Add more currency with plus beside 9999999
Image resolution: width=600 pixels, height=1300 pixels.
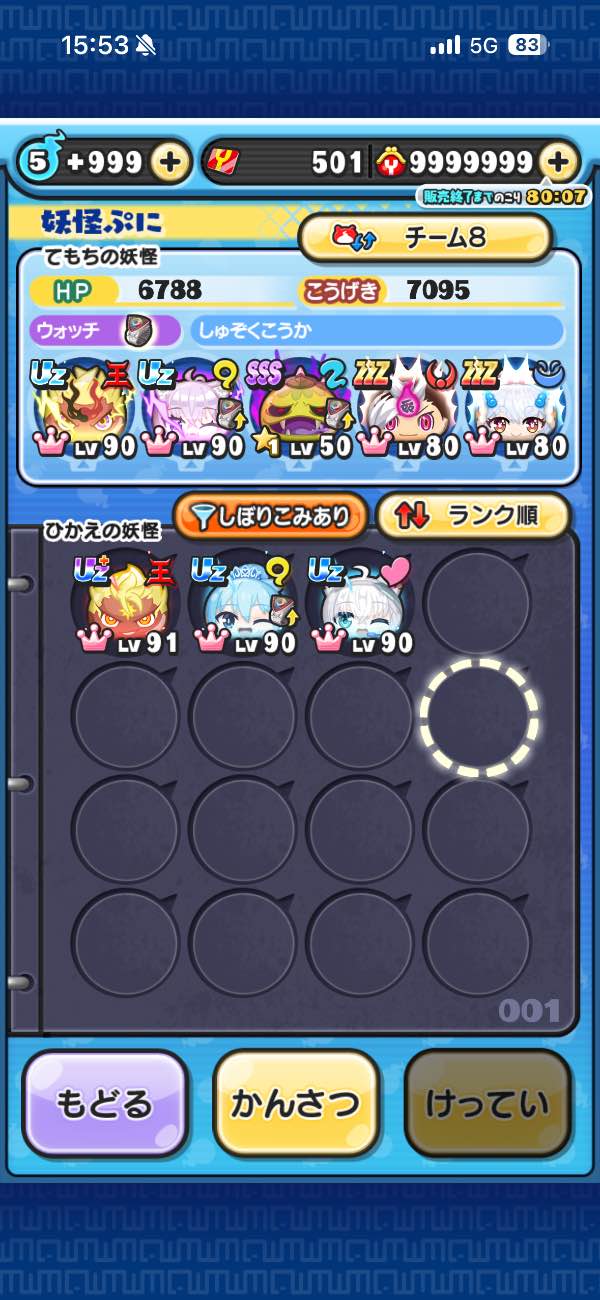click(x=559, y=162)
